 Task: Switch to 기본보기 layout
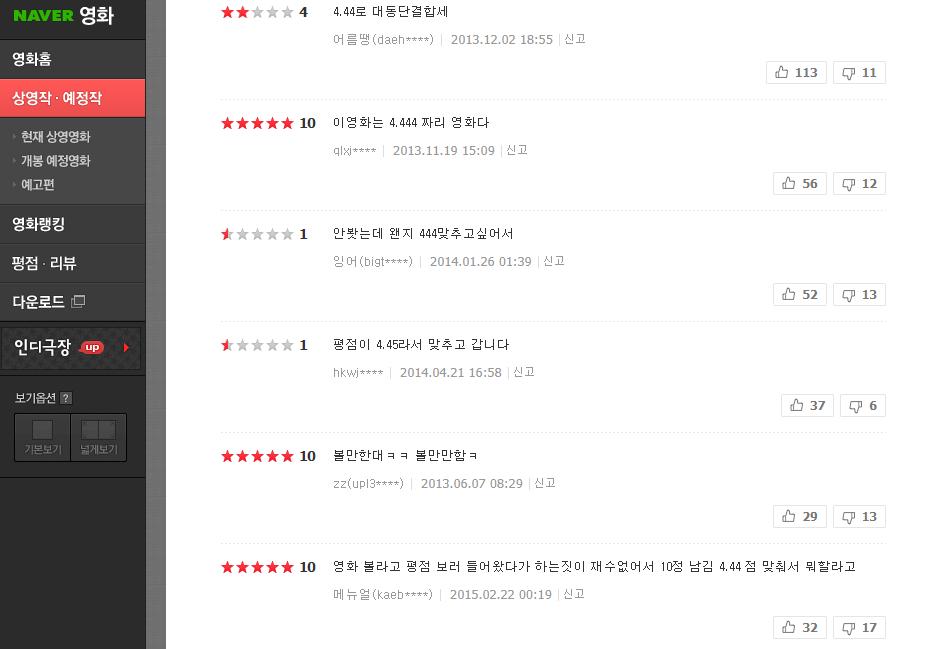pos(43,438)
